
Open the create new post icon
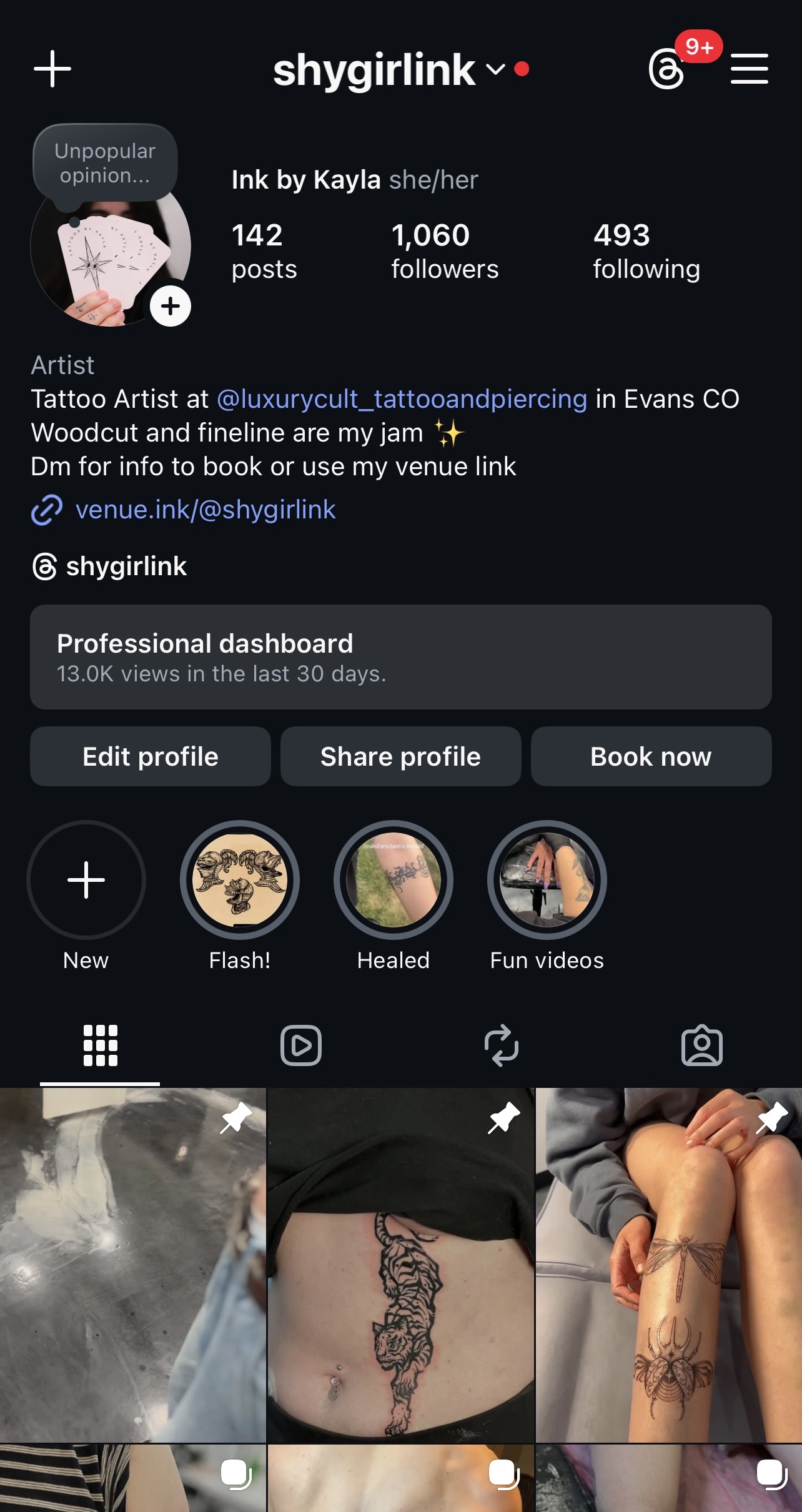[52, 69]
